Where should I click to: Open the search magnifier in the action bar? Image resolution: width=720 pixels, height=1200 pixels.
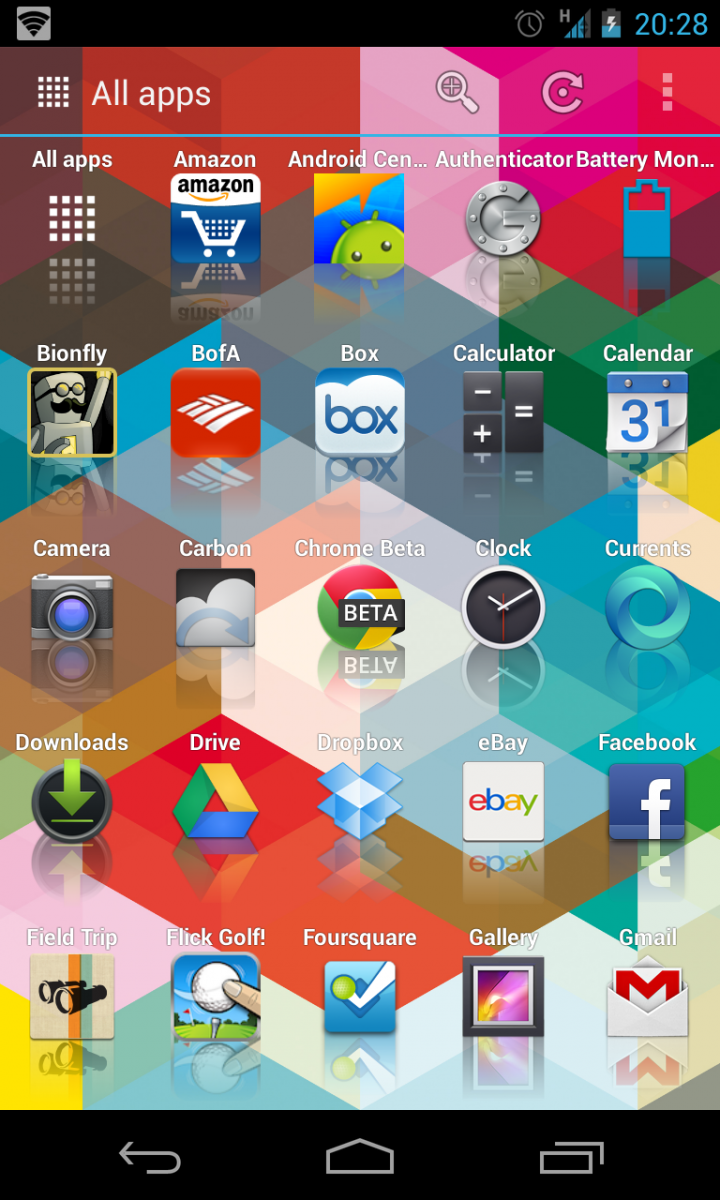point(457,91)
